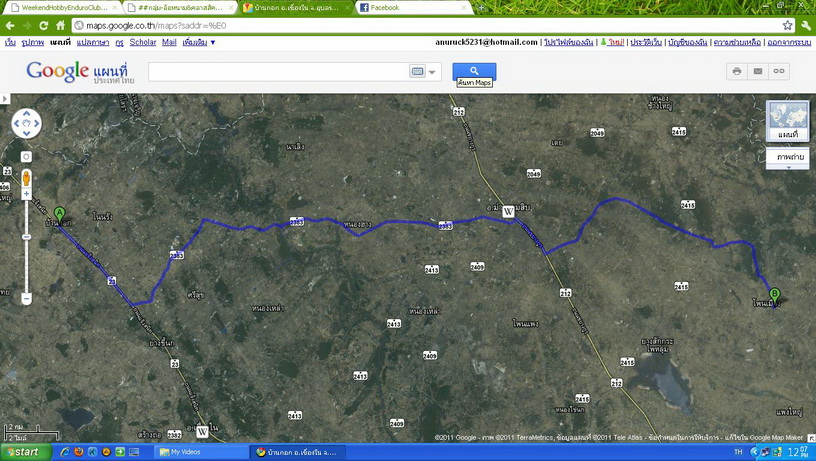
Task: Print the current map
Action: tap(737, 71)
